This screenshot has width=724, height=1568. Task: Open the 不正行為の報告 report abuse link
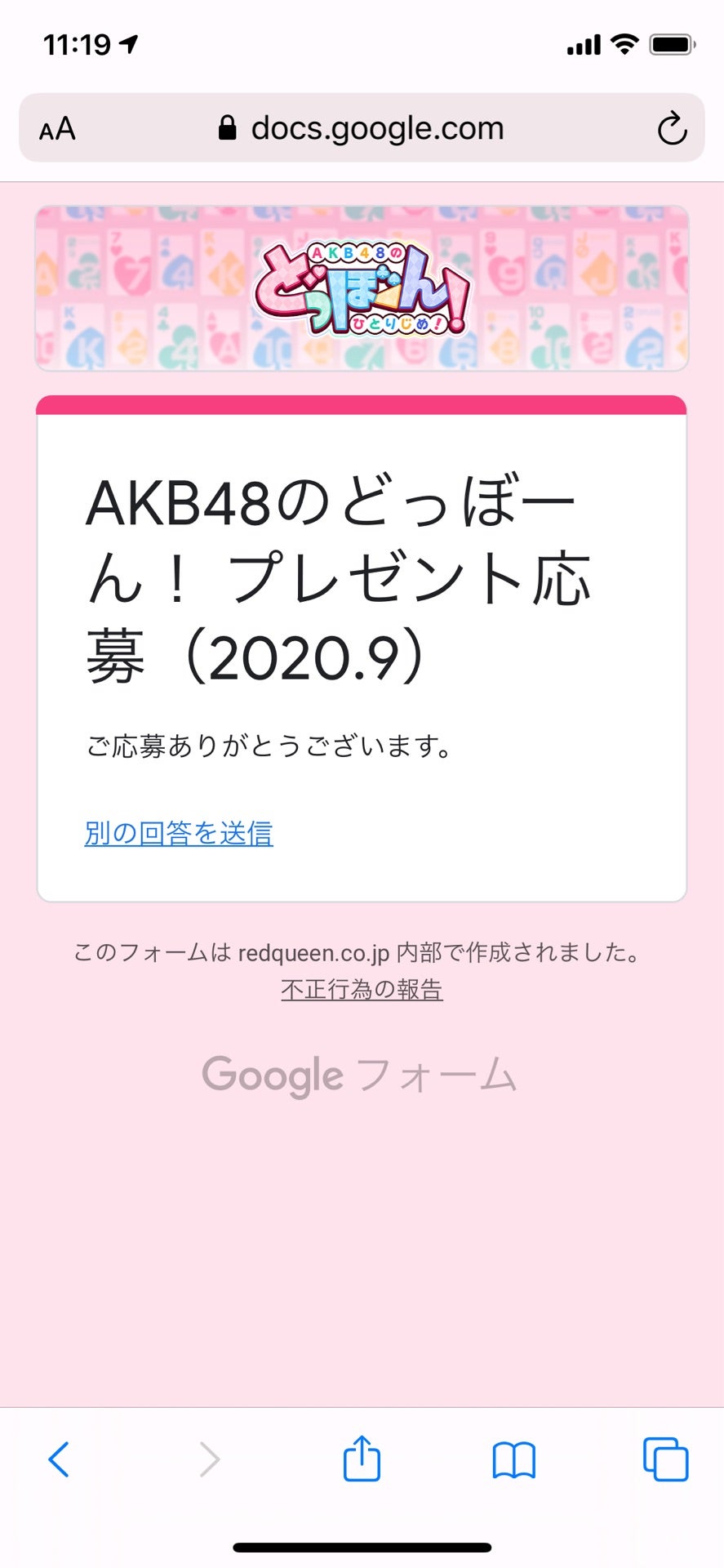tap(362, 990)
